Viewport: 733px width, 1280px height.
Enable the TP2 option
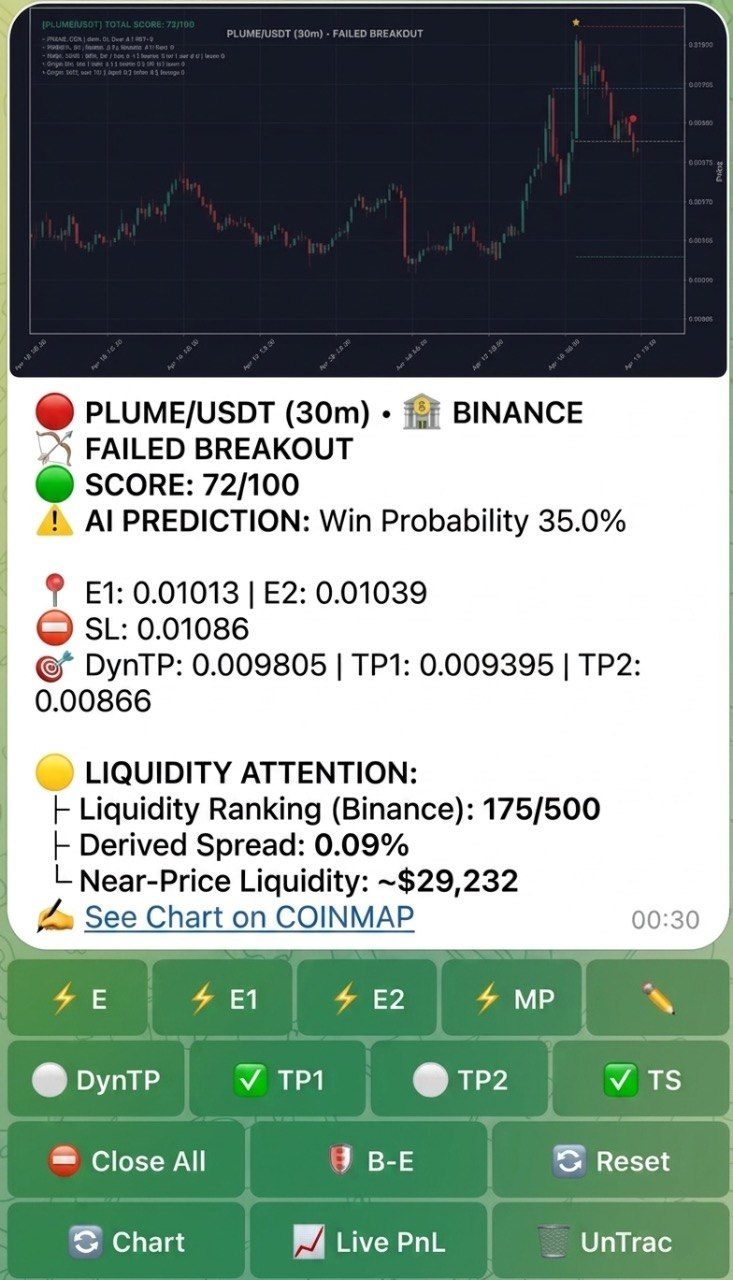[459, 1079]
